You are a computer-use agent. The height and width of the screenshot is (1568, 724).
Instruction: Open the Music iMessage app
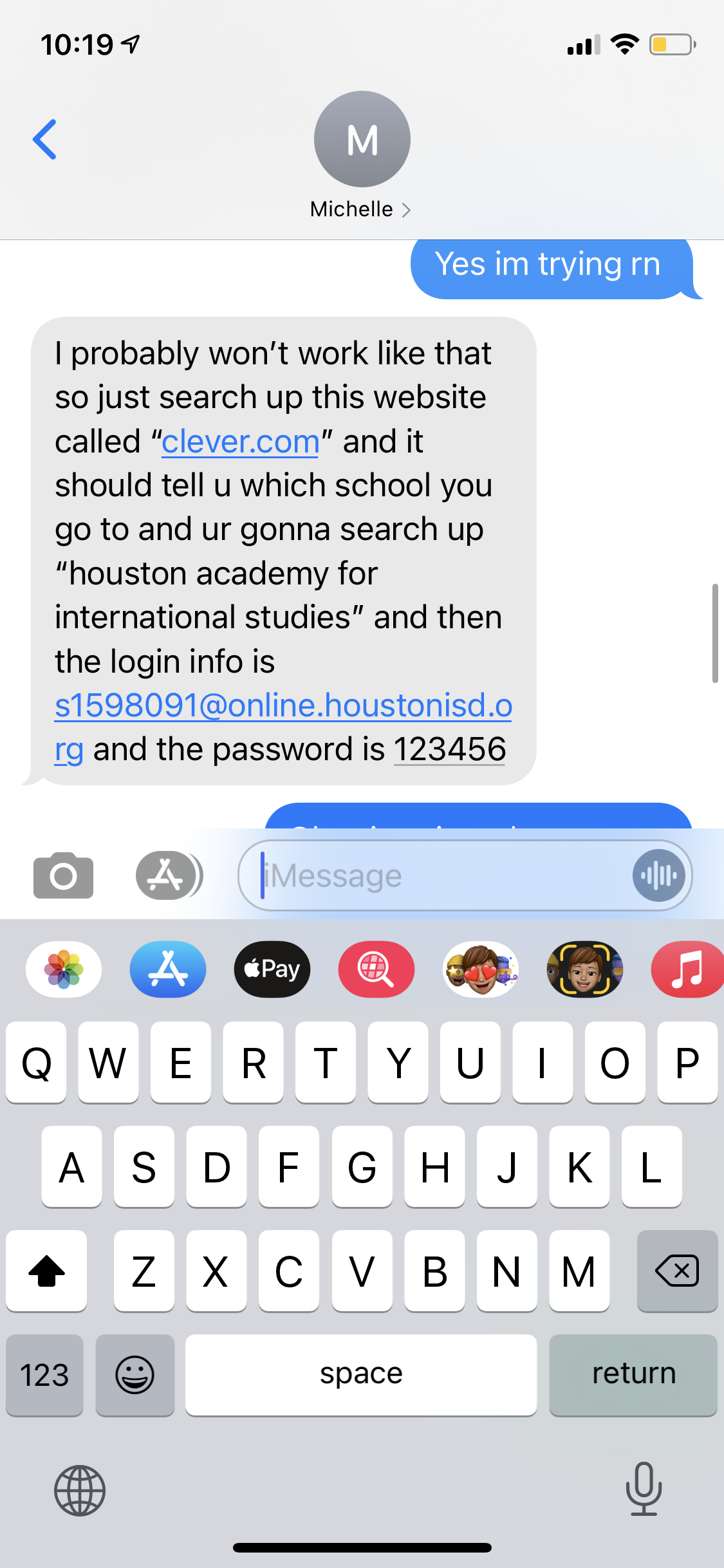click(687, 969)
